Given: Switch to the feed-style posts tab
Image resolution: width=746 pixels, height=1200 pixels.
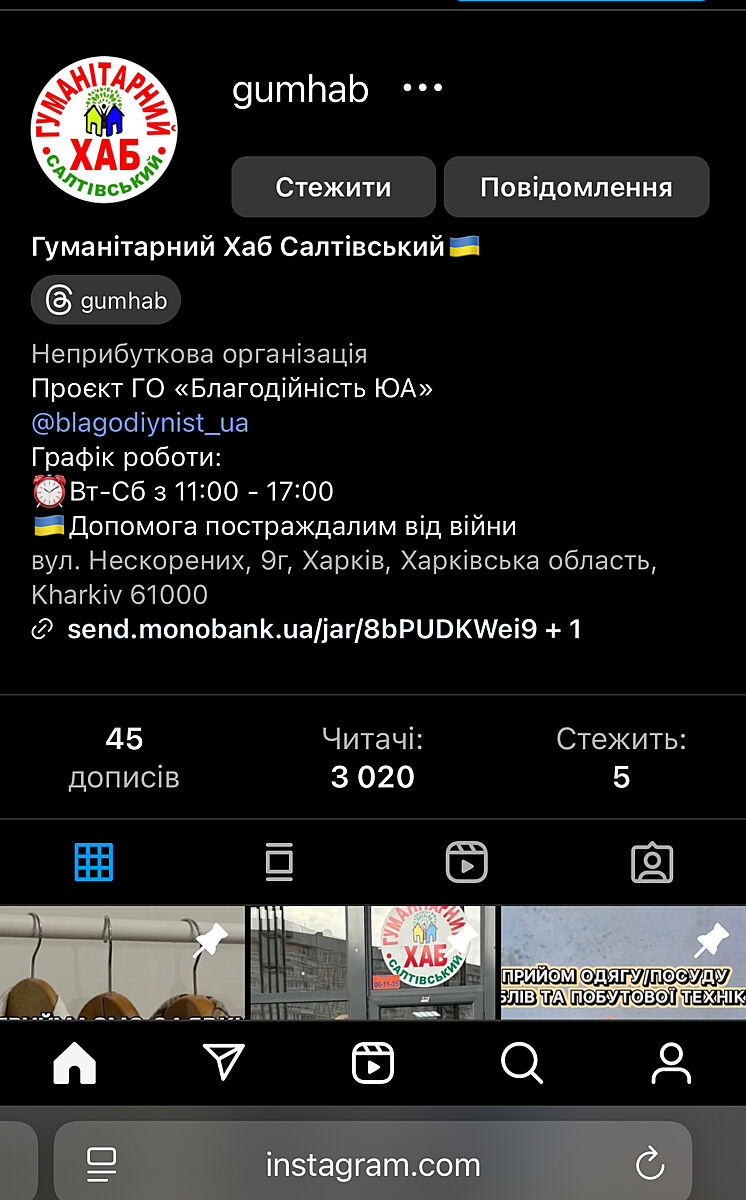Looking at the screenshot, I should [x=279, y=862].
